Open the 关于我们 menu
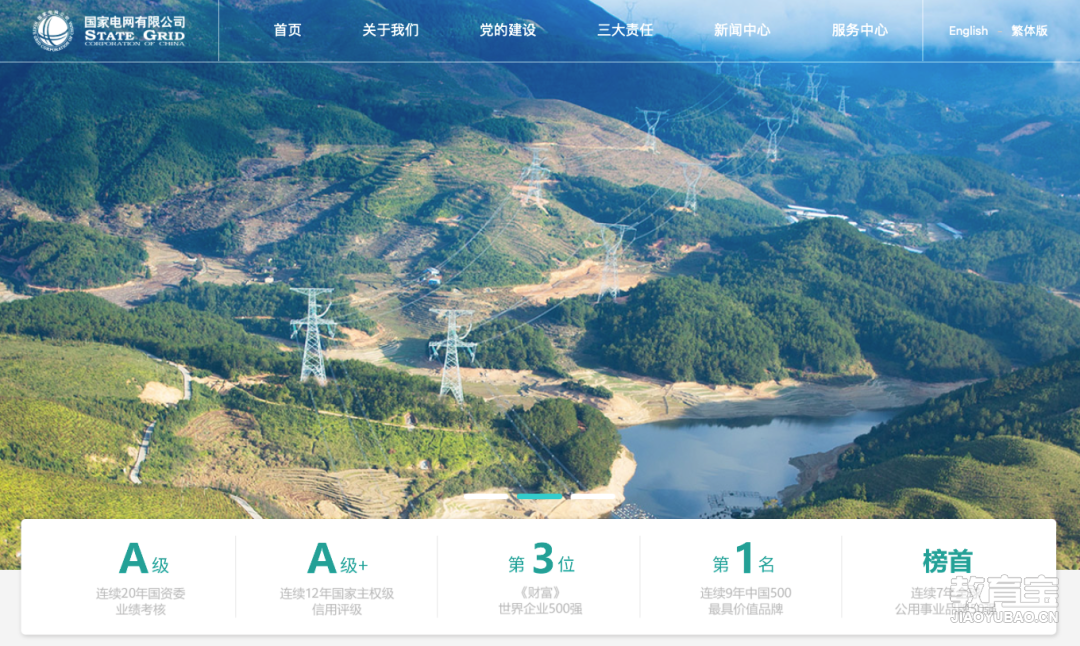The height and width of the screenshot is (646, 1080). click(390, 30)
